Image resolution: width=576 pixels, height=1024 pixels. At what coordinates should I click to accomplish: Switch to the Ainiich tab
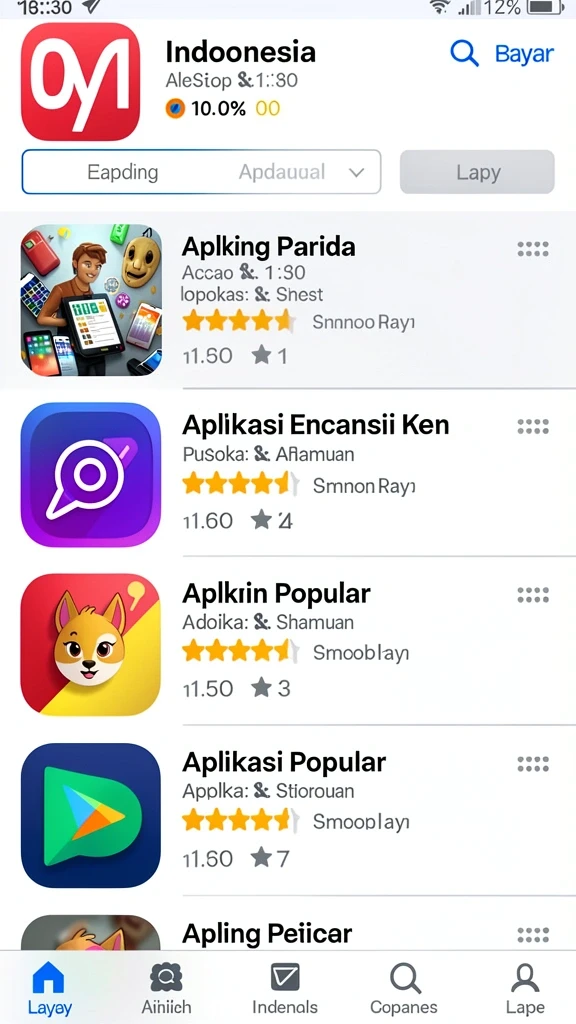[x=166, y=989]
